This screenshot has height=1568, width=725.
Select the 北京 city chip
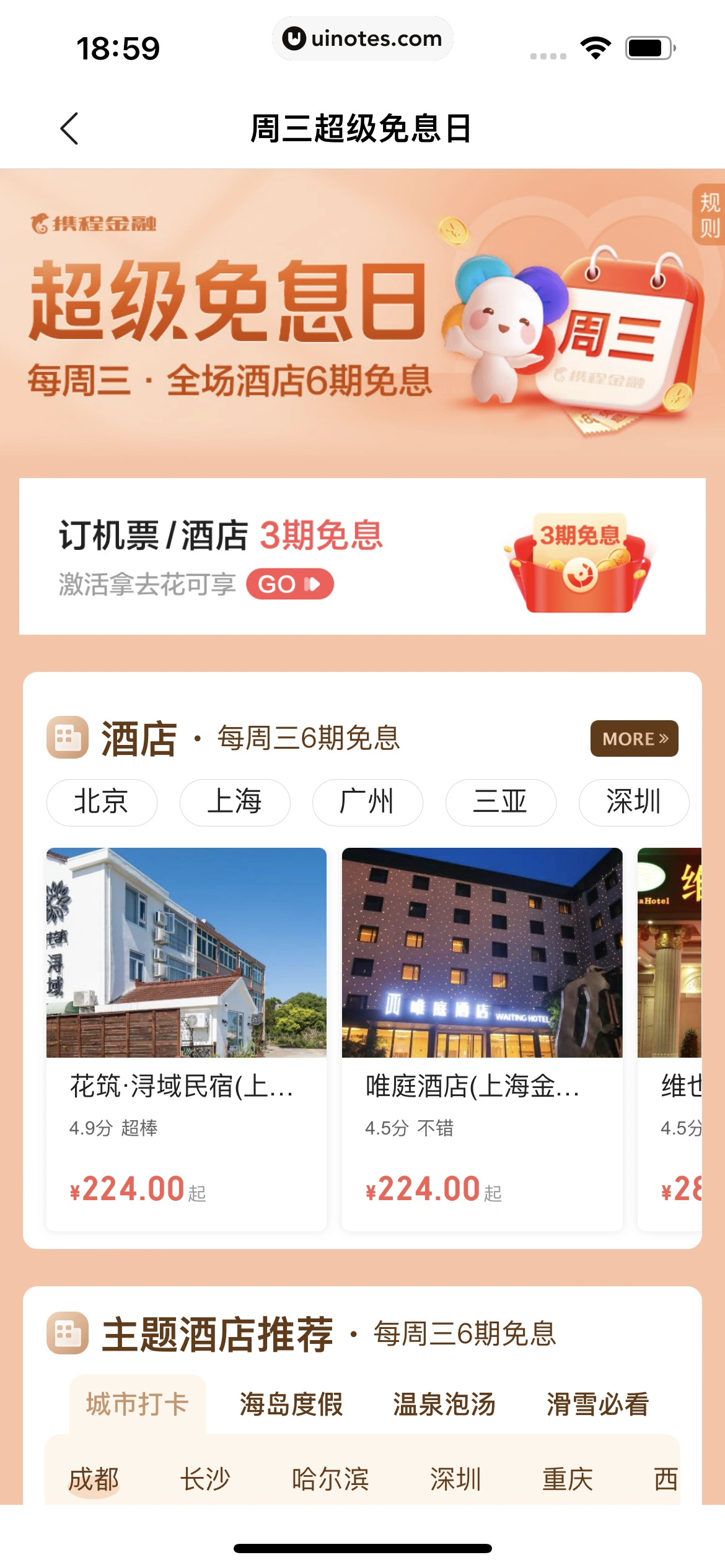tap(102, 802)
